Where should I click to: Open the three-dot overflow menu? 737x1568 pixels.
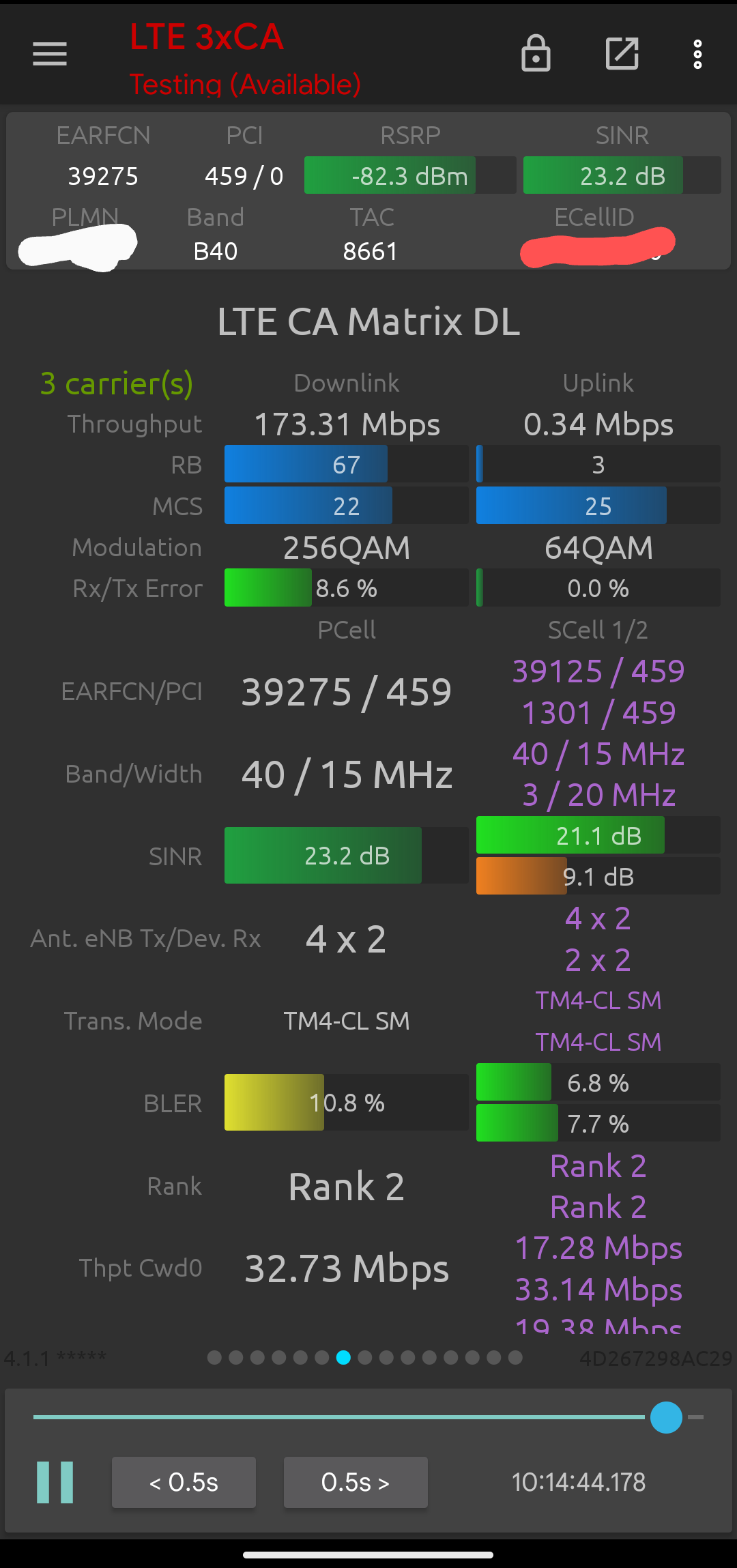click(697, 54)
